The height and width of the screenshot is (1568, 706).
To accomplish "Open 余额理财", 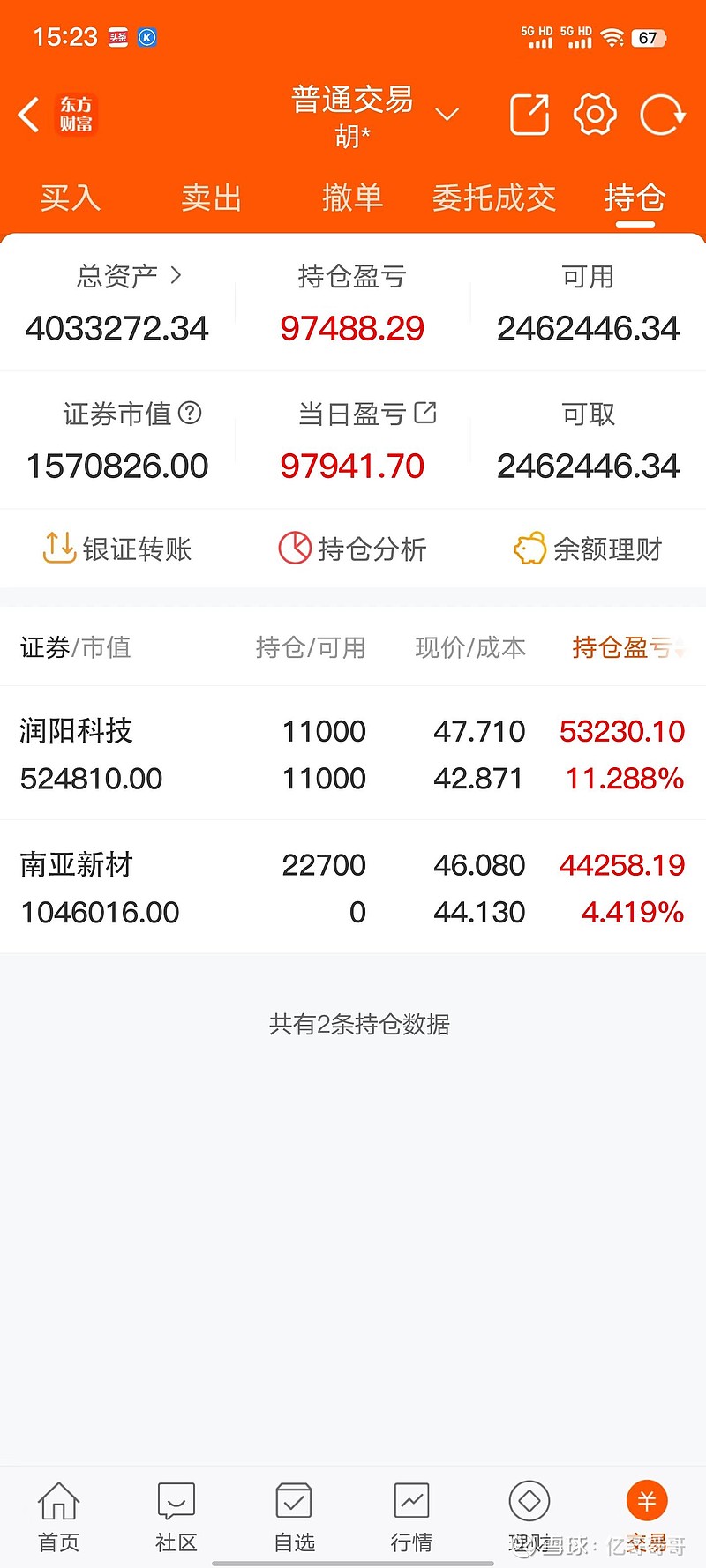I will 588,549.
